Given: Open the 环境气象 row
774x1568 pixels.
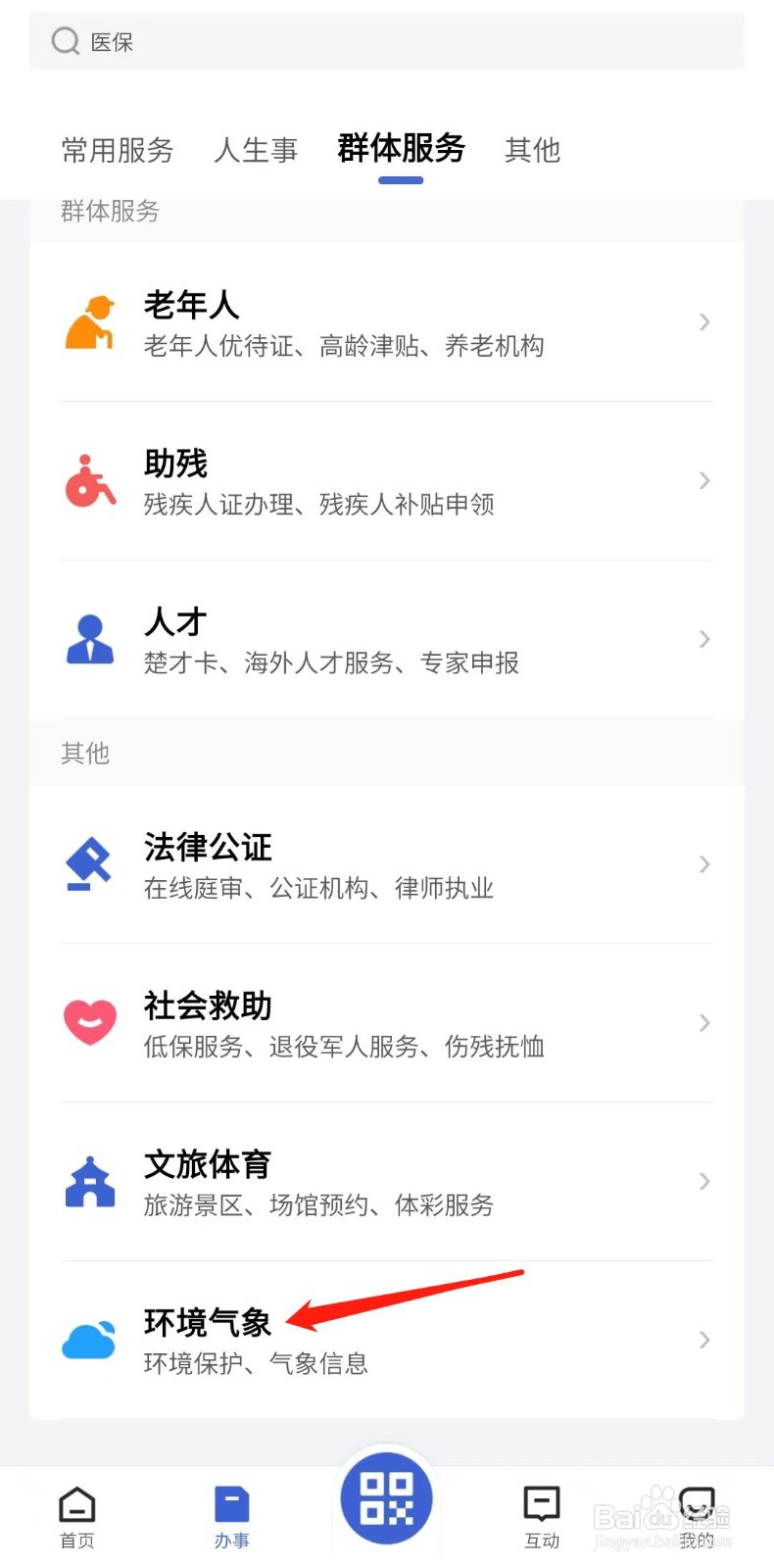Looking at the screenshot, I should [387, 1340].
